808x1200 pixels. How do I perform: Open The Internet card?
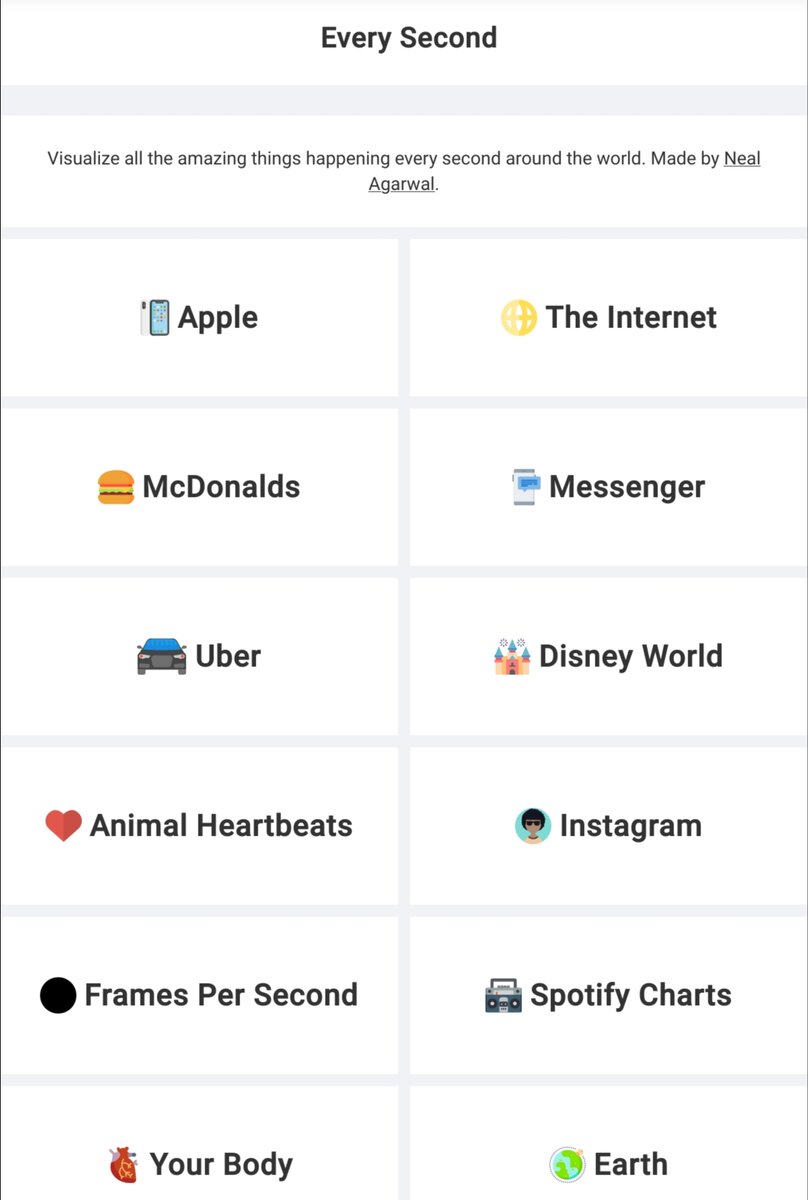[608, 317]
